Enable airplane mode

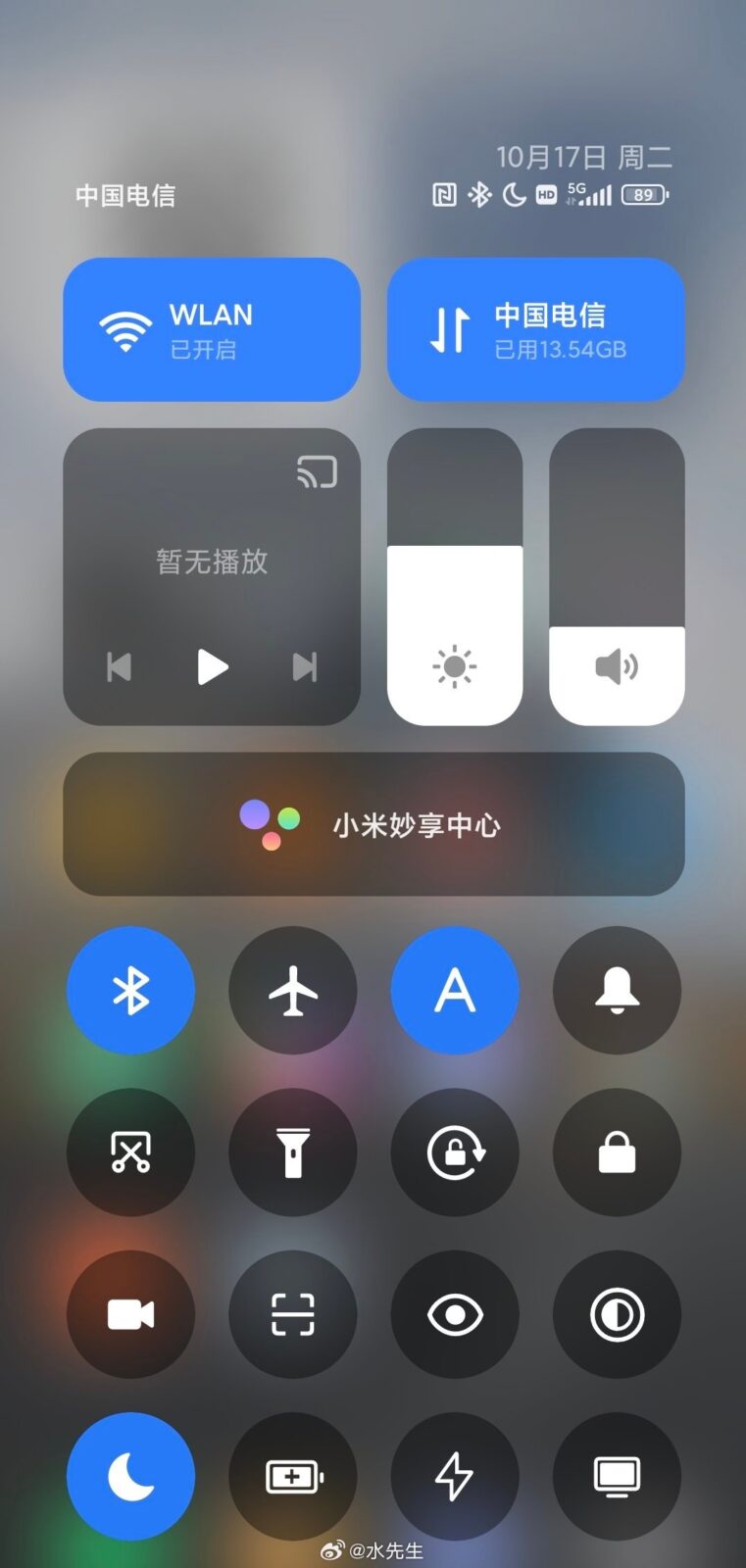point(292,990)
